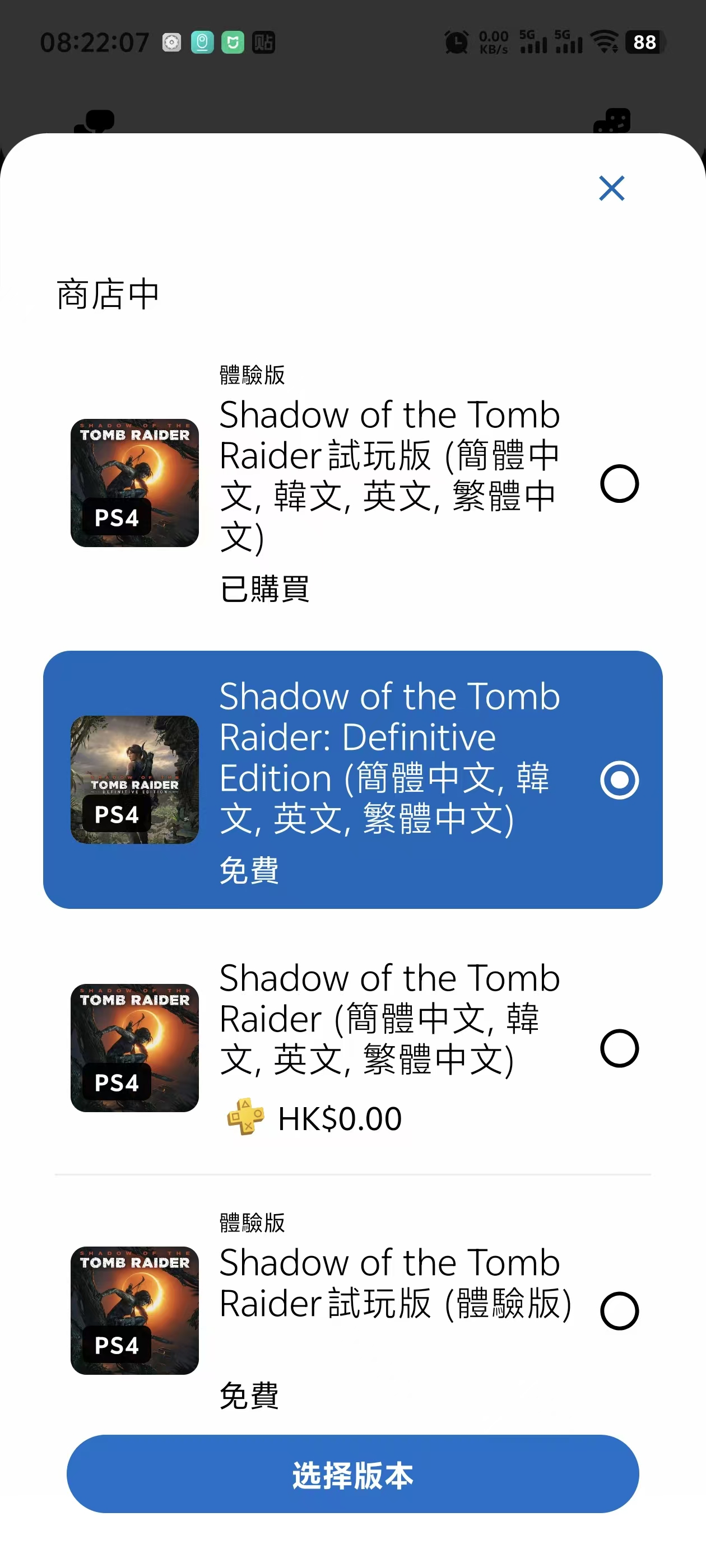Dismiss the dialog with the X button
The height and width of the screenshot is (1568, 706).
(x=611, y=188)
